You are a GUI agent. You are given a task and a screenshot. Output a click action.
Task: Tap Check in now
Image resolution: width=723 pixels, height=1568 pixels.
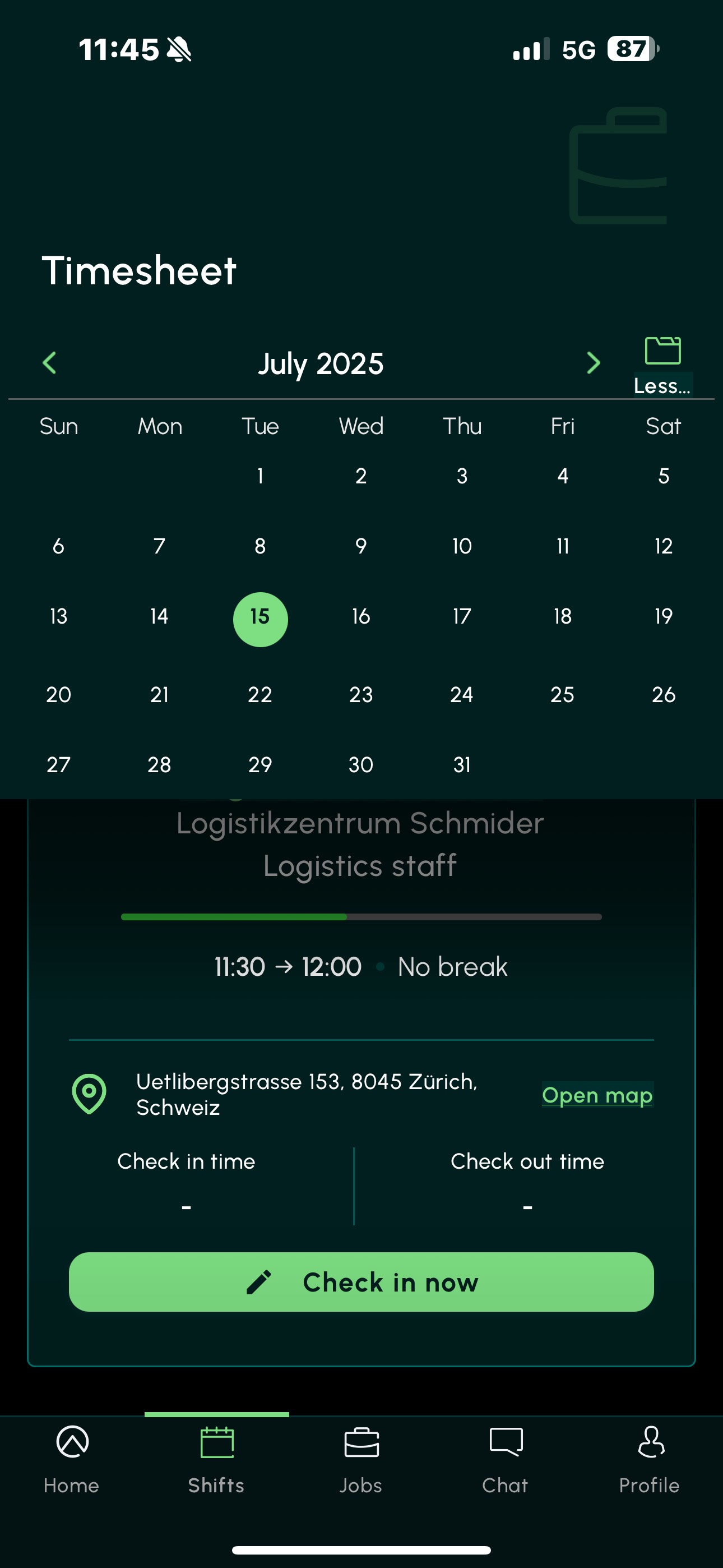[x=361, y=1282]
